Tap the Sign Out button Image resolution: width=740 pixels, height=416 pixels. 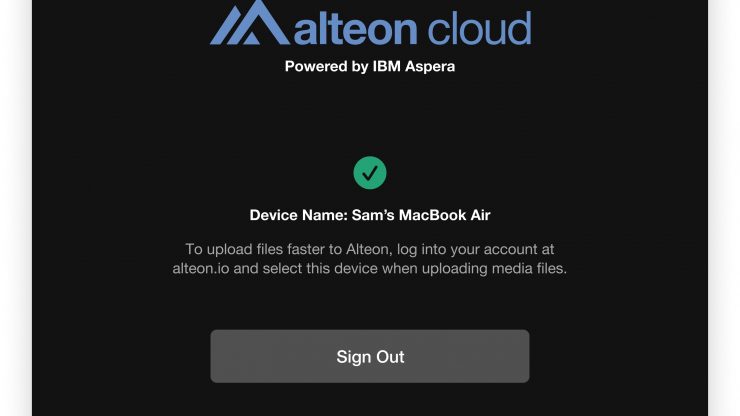pyautogui.click(x=369, y=356)
